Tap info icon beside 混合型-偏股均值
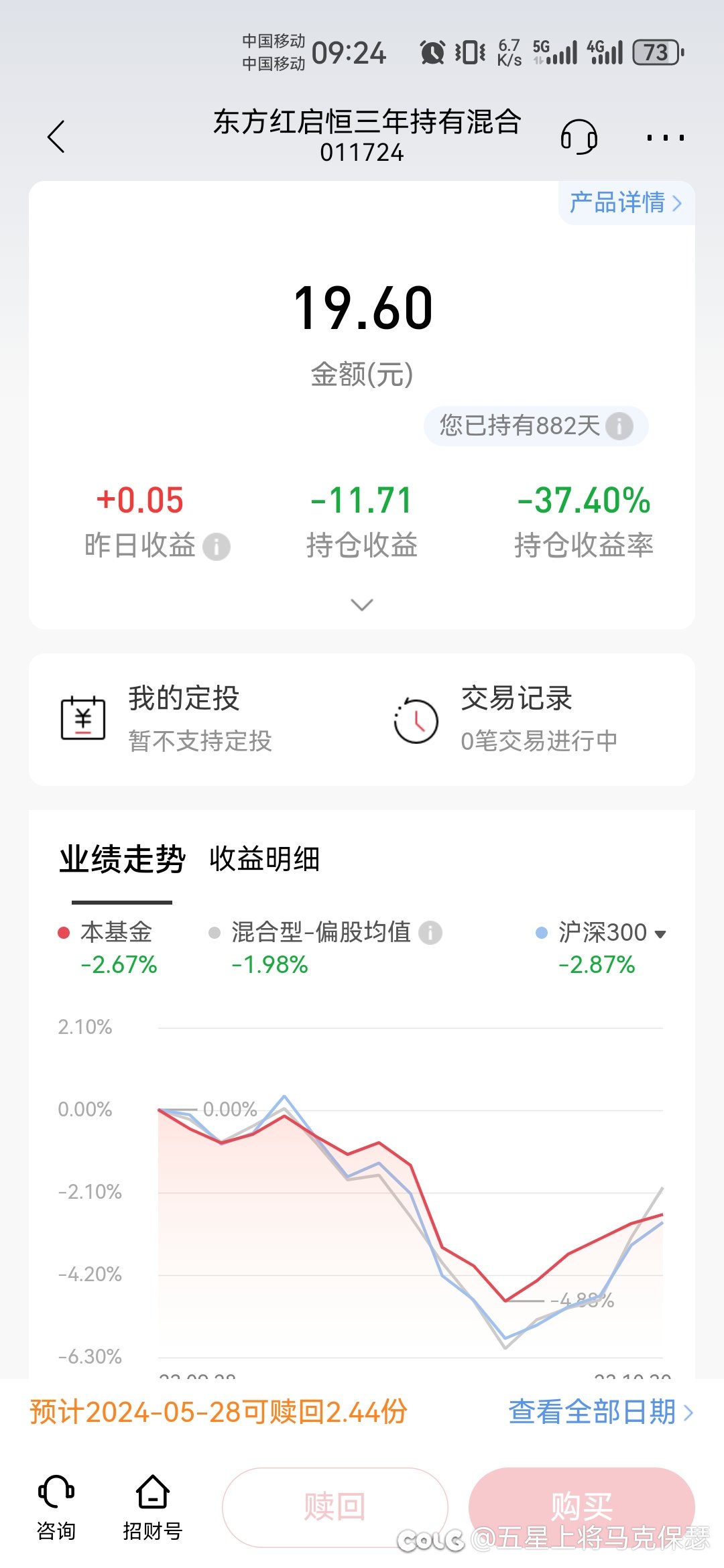 pyautogui.click(x=430, y=933)
